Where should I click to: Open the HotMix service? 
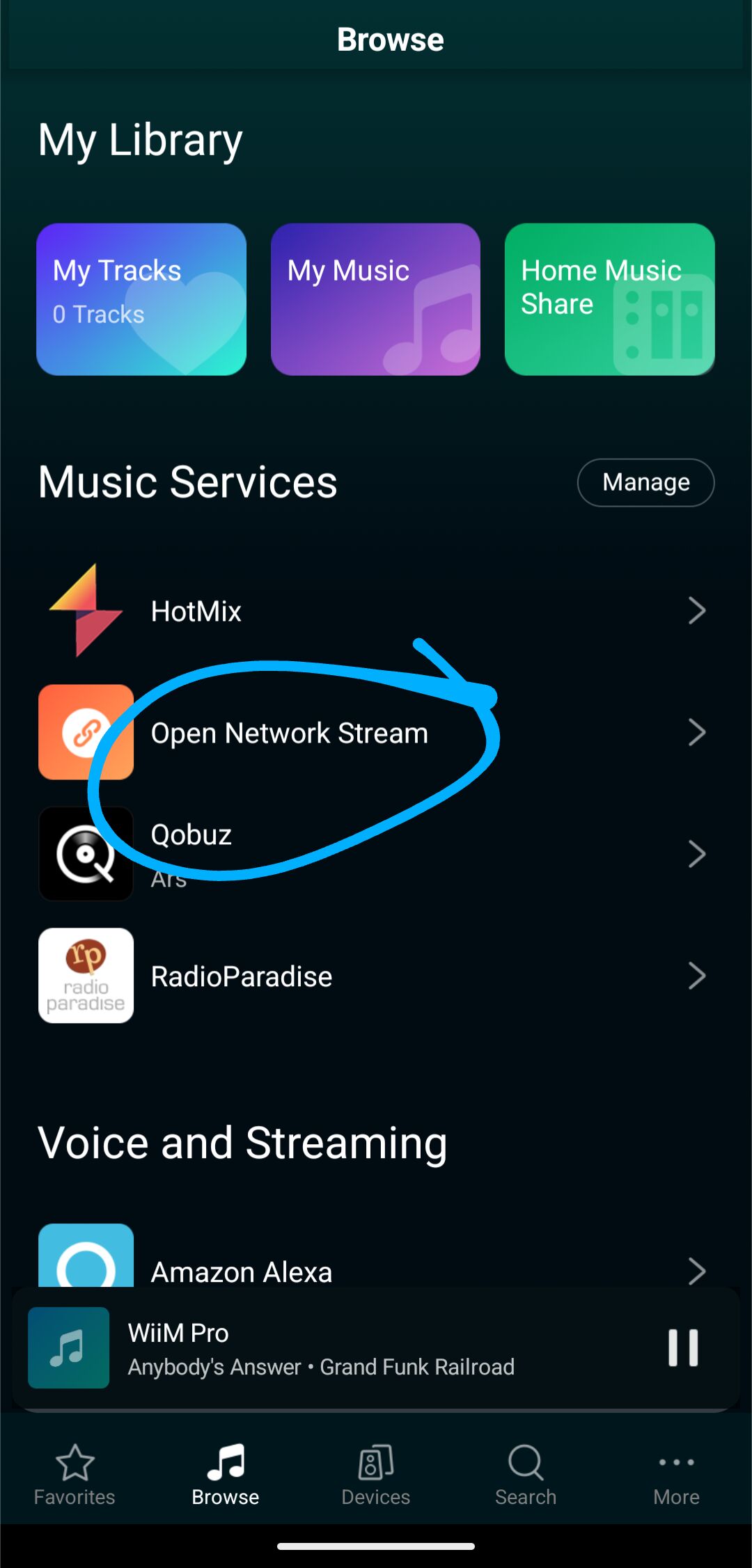click(376, 611)
